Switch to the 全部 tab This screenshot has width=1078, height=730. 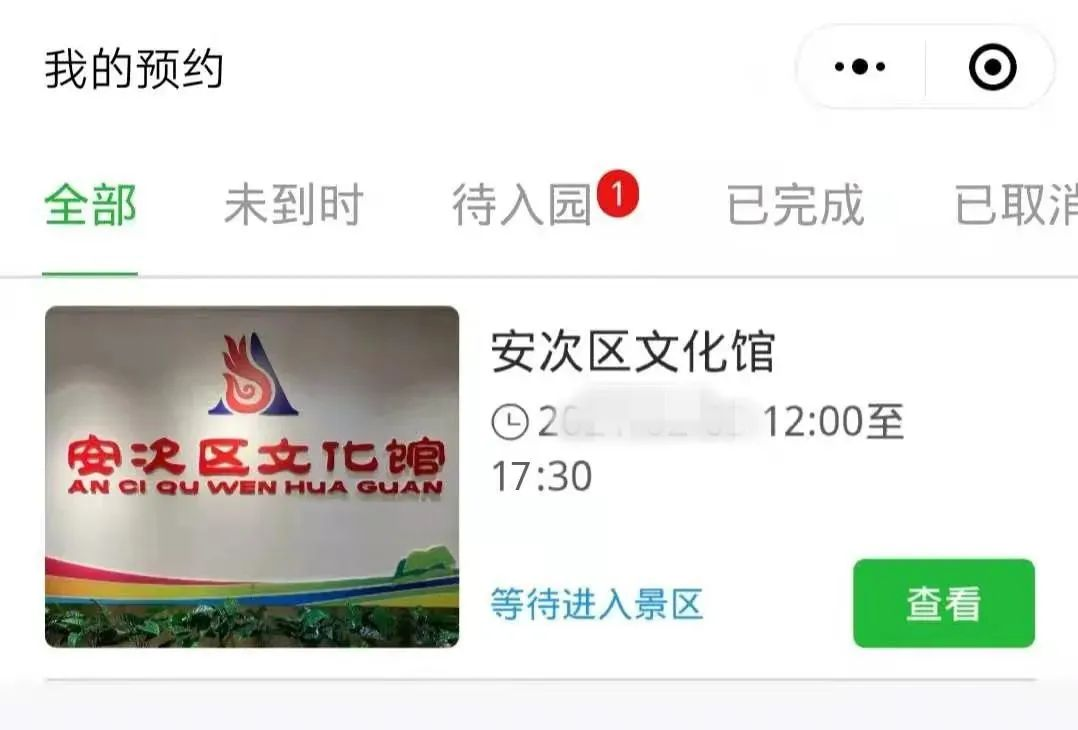pos(90,206)
